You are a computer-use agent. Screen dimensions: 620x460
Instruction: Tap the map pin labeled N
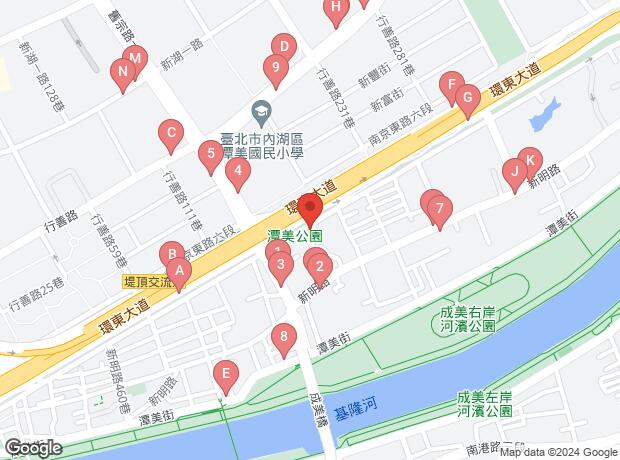coord(123,71)
